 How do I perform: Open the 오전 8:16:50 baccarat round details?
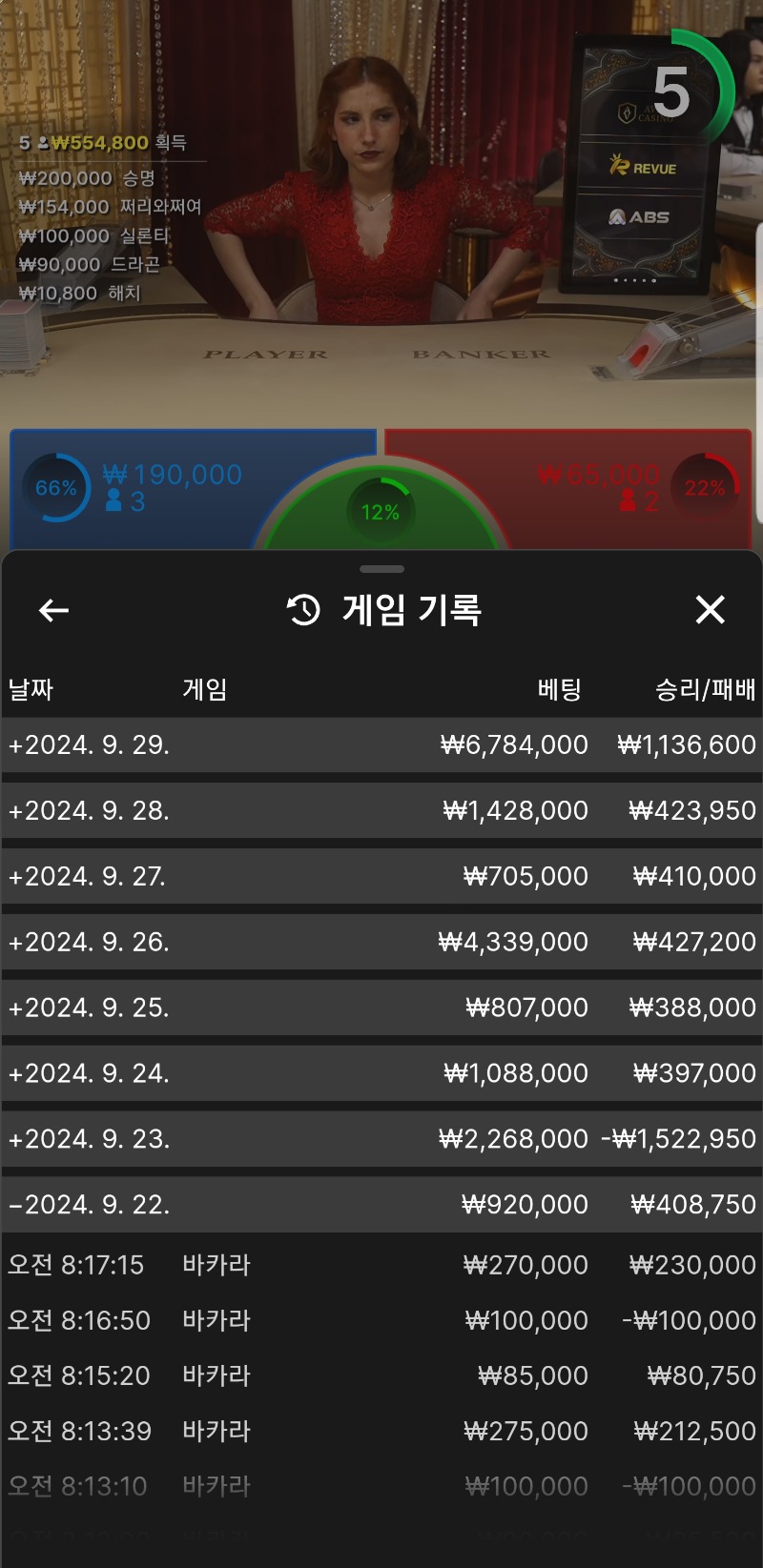coord(381,1320)
